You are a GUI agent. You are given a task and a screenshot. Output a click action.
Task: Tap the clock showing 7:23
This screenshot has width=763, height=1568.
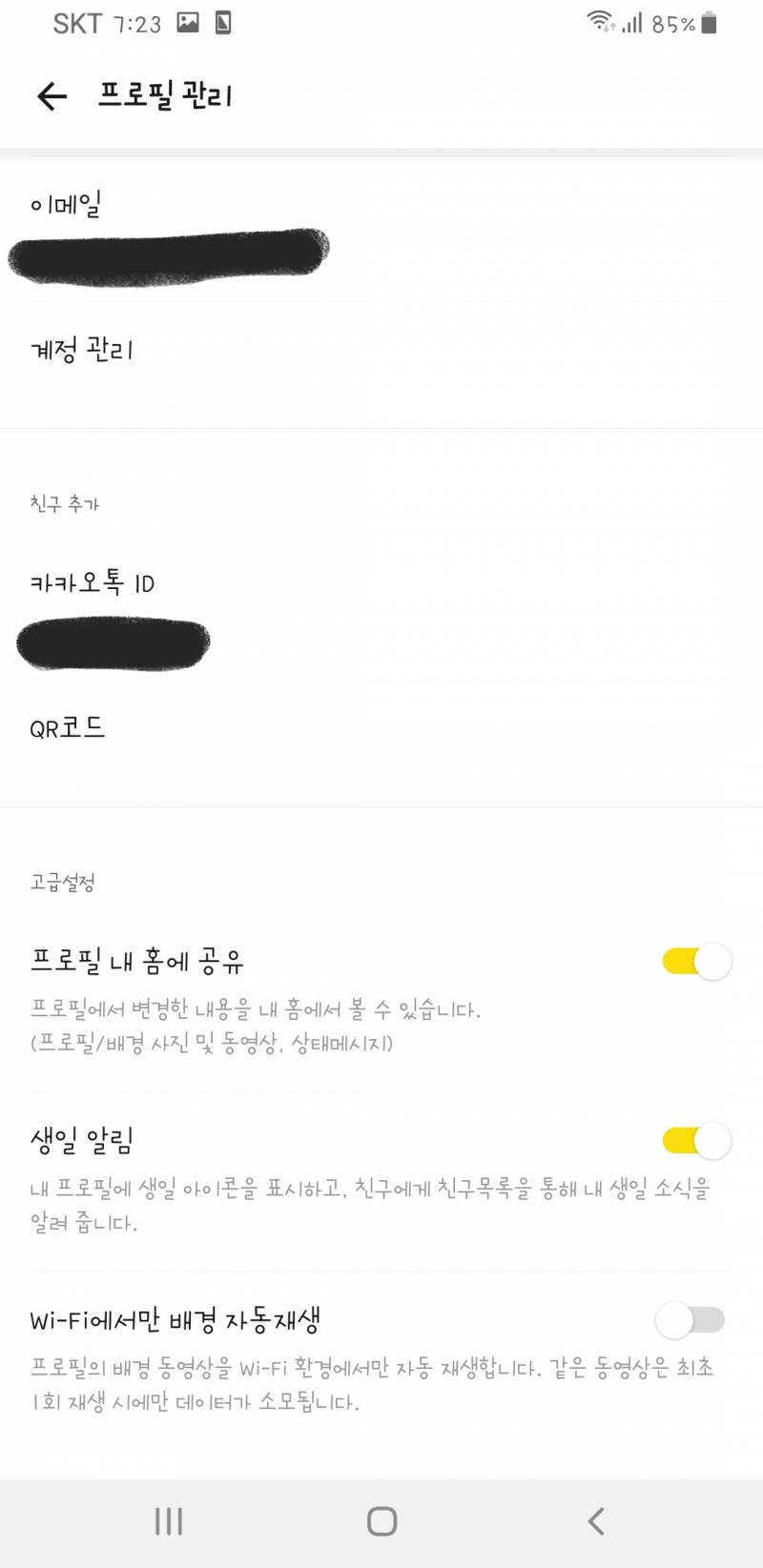point(129,23)
